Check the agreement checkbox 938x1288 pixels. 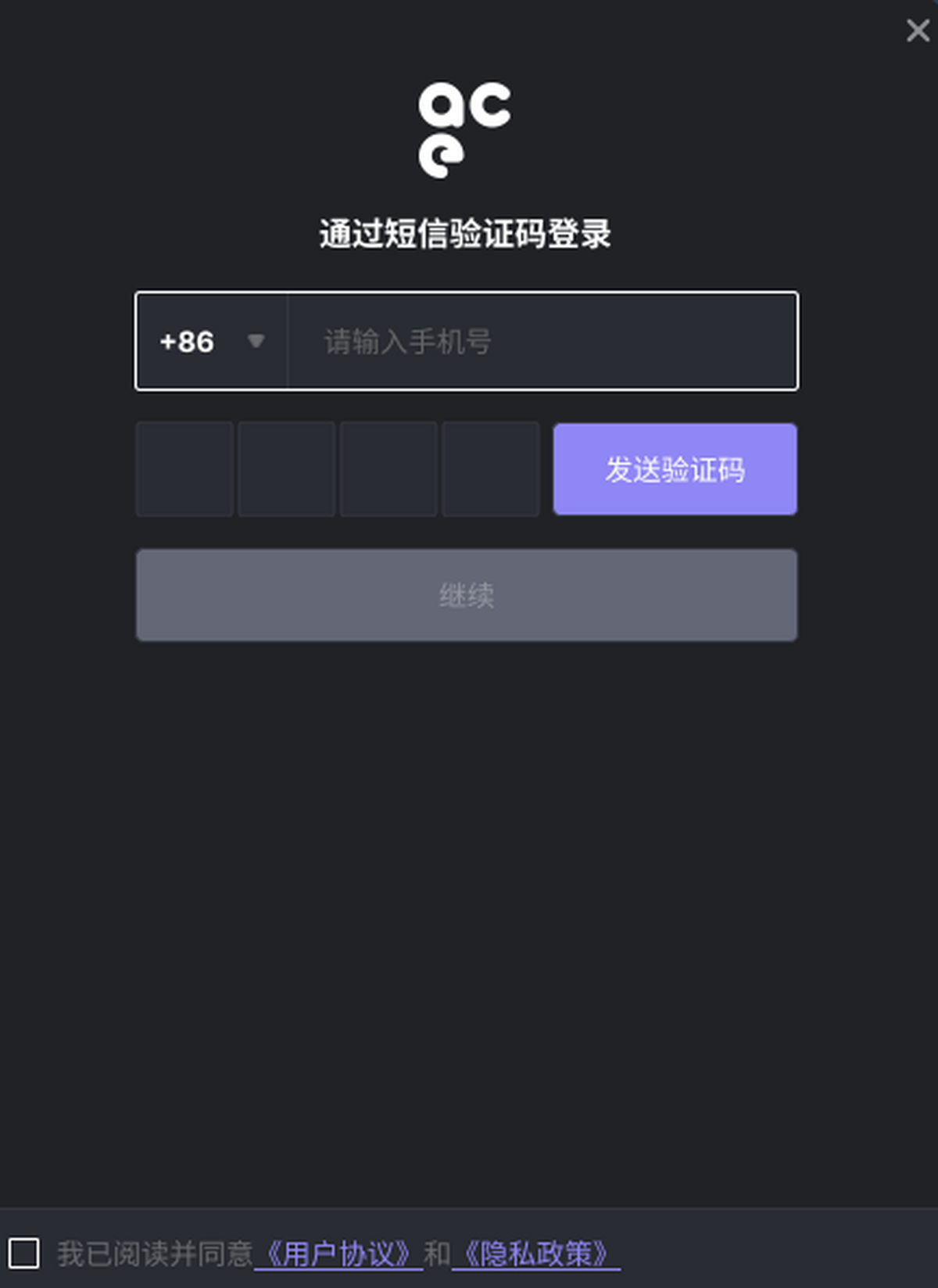24,1253
